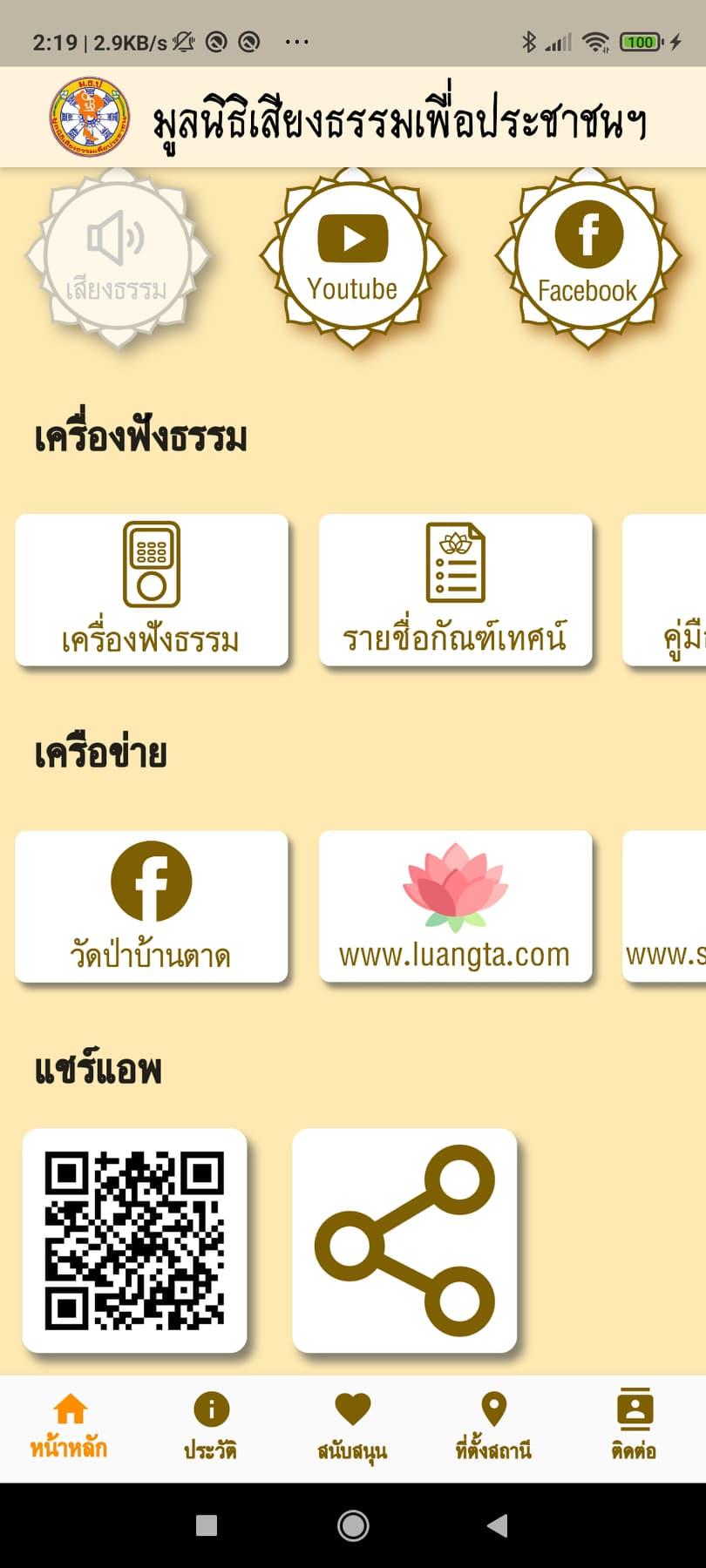Open the เครื่องฟังธรรม card
Image resolution: width=706 pixels, height=1568 pixels.
(x=152, y=590)
